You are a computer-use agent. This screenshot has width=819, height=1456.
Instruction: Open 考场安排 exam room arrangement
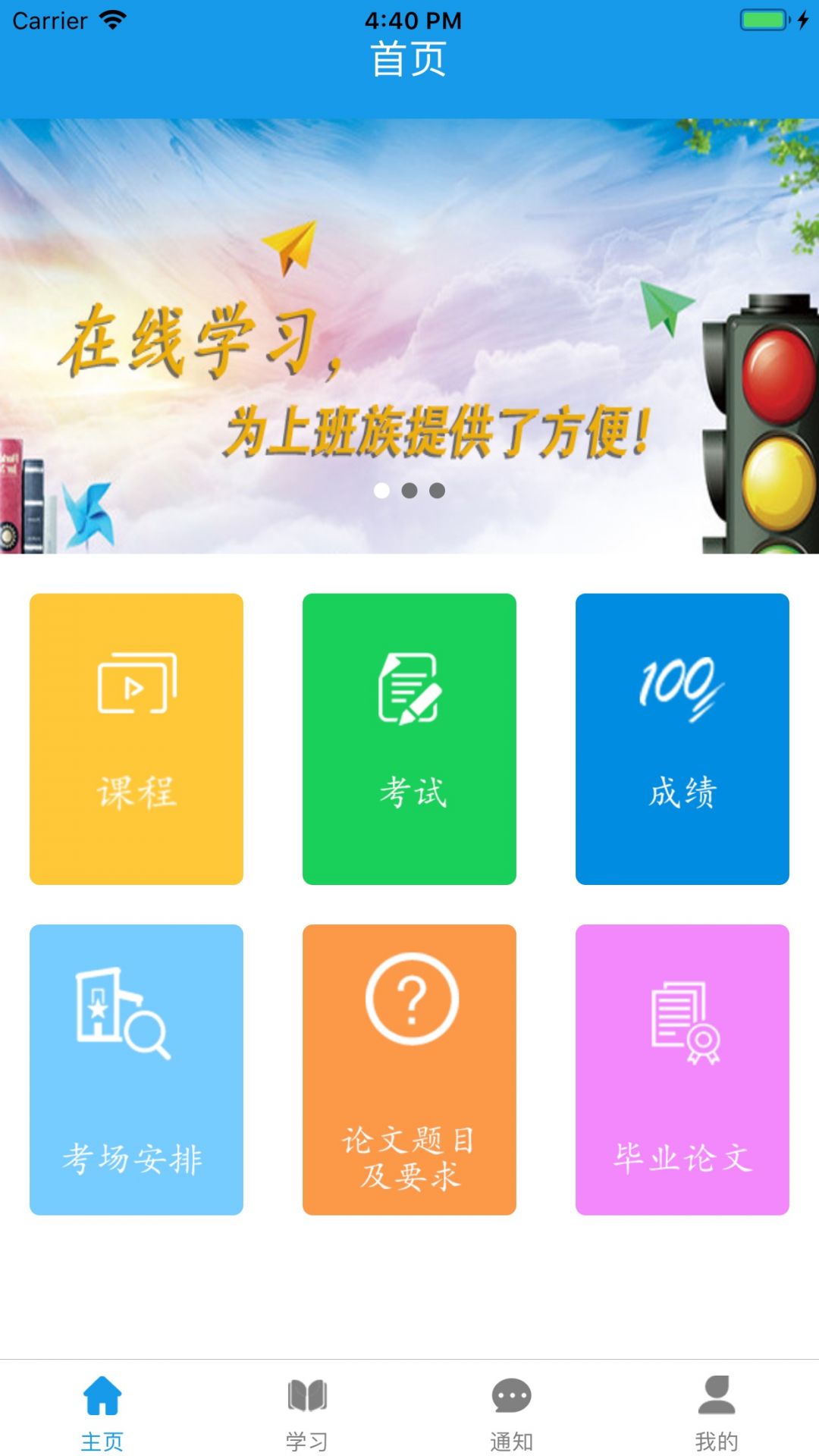[136, 1069]
